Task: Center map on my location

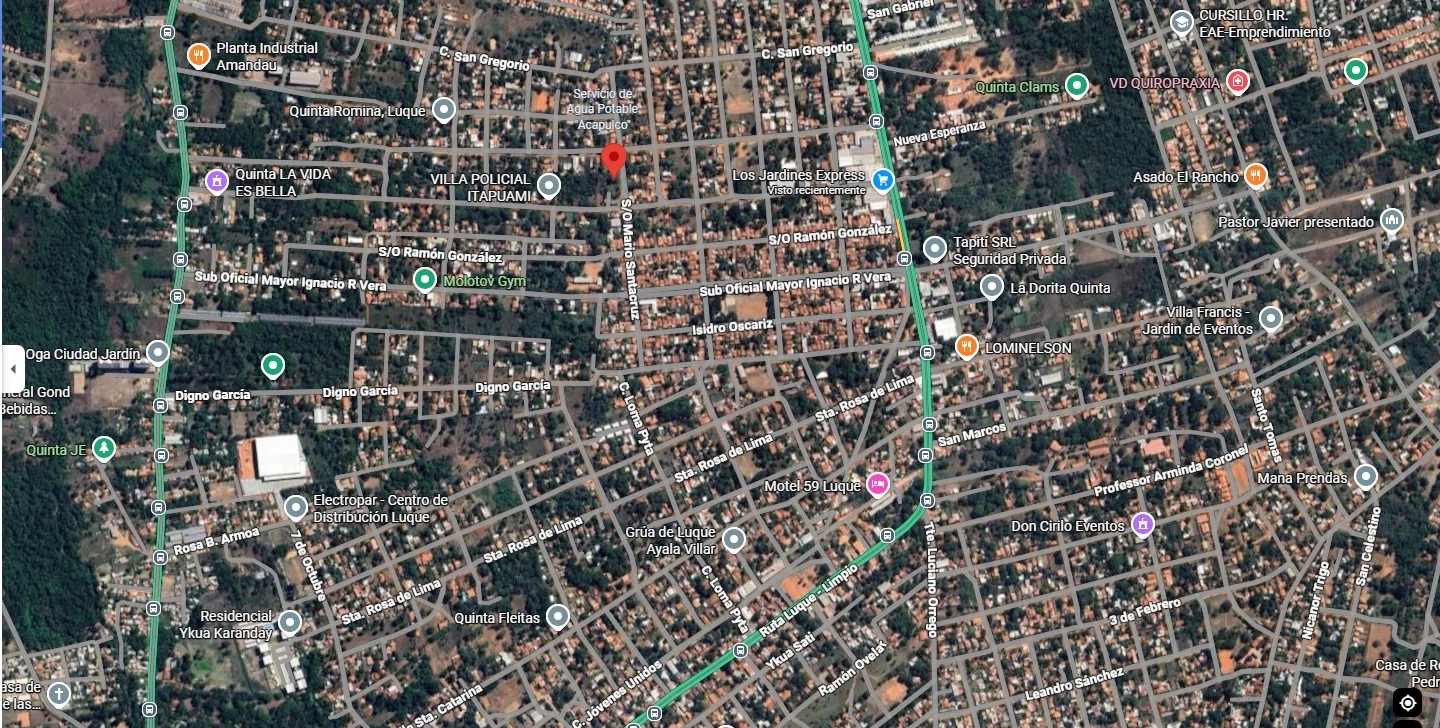Action: point(1407,702)
